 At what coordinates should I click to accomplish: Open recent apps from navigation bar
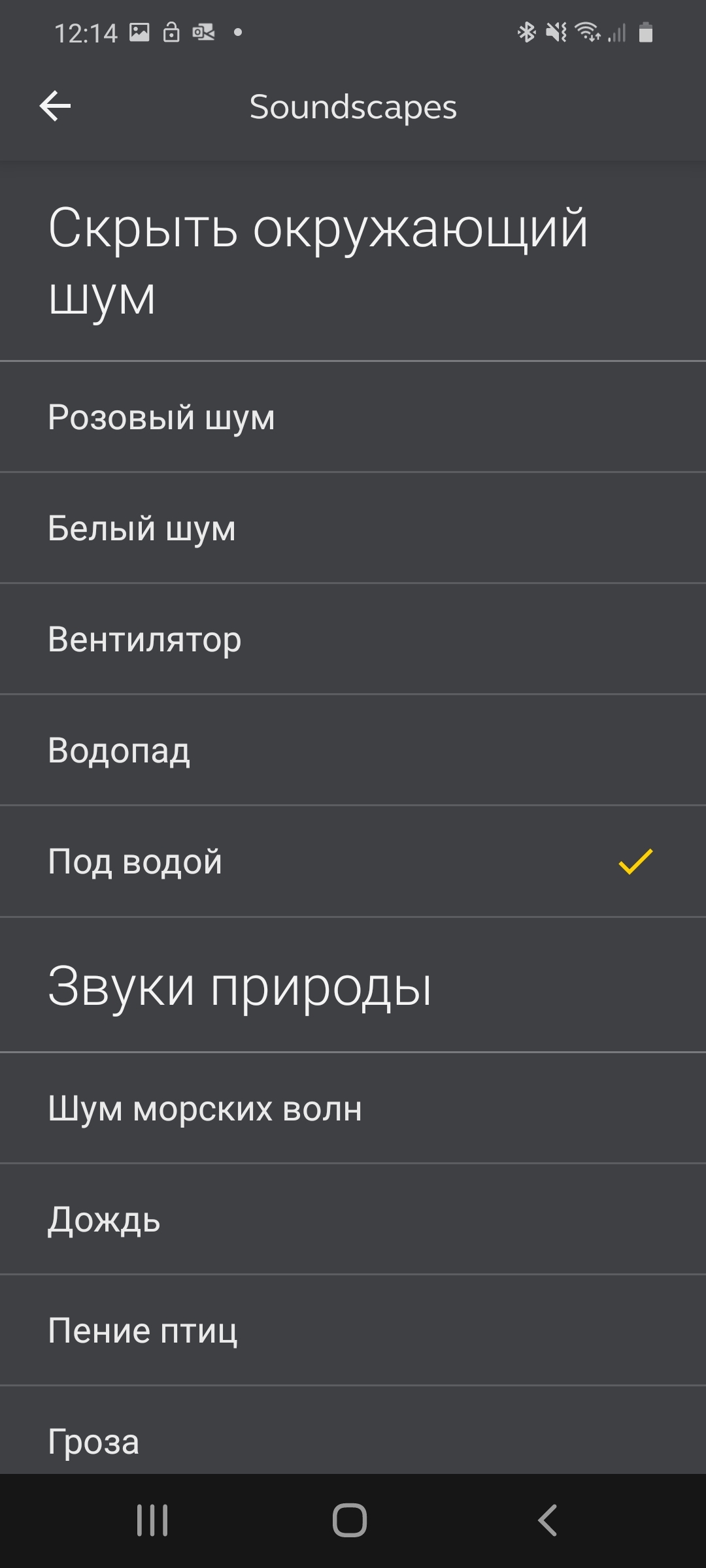click(x=152, y=1520)
